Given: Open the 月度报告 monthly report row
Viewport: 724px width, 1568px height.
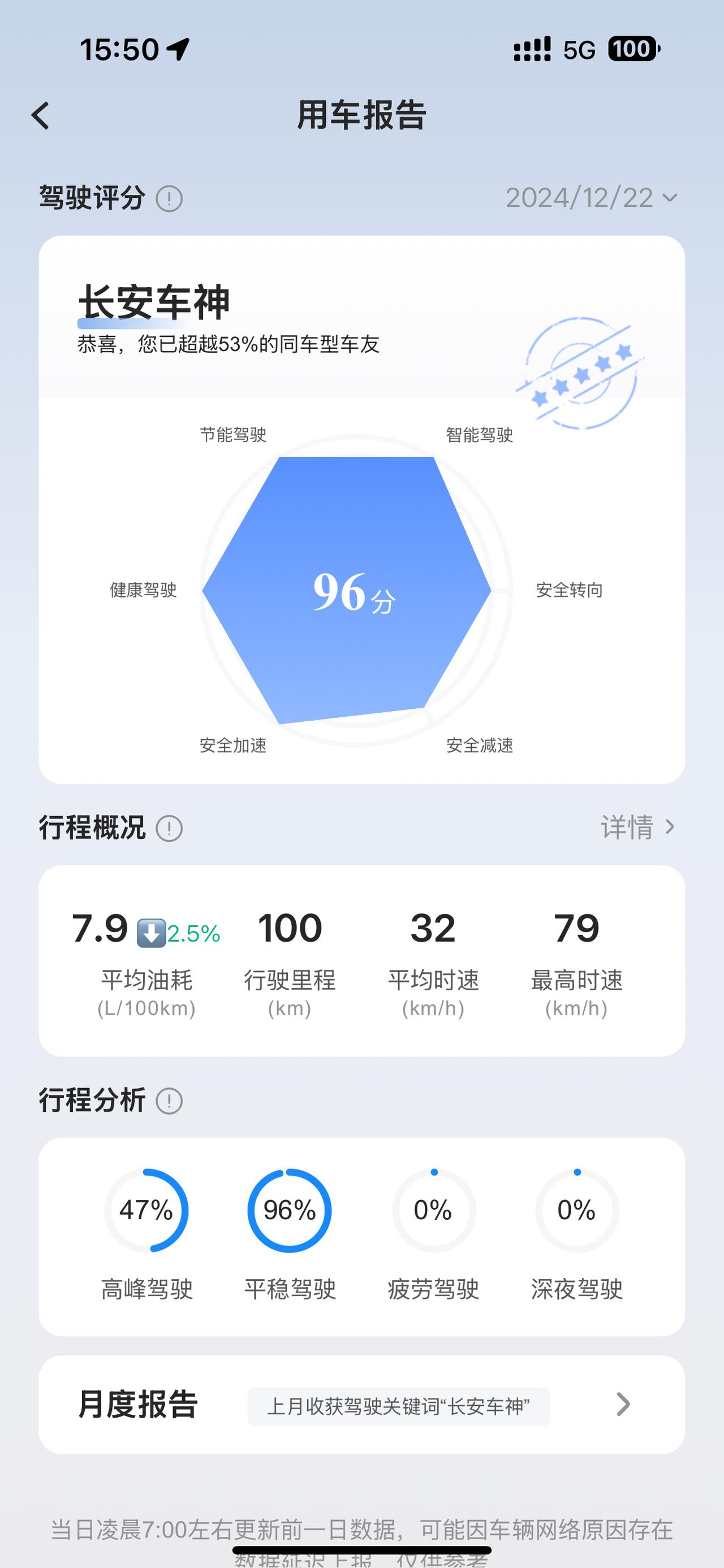Looking at the screenshot, I should click(x=361, y=1404).
